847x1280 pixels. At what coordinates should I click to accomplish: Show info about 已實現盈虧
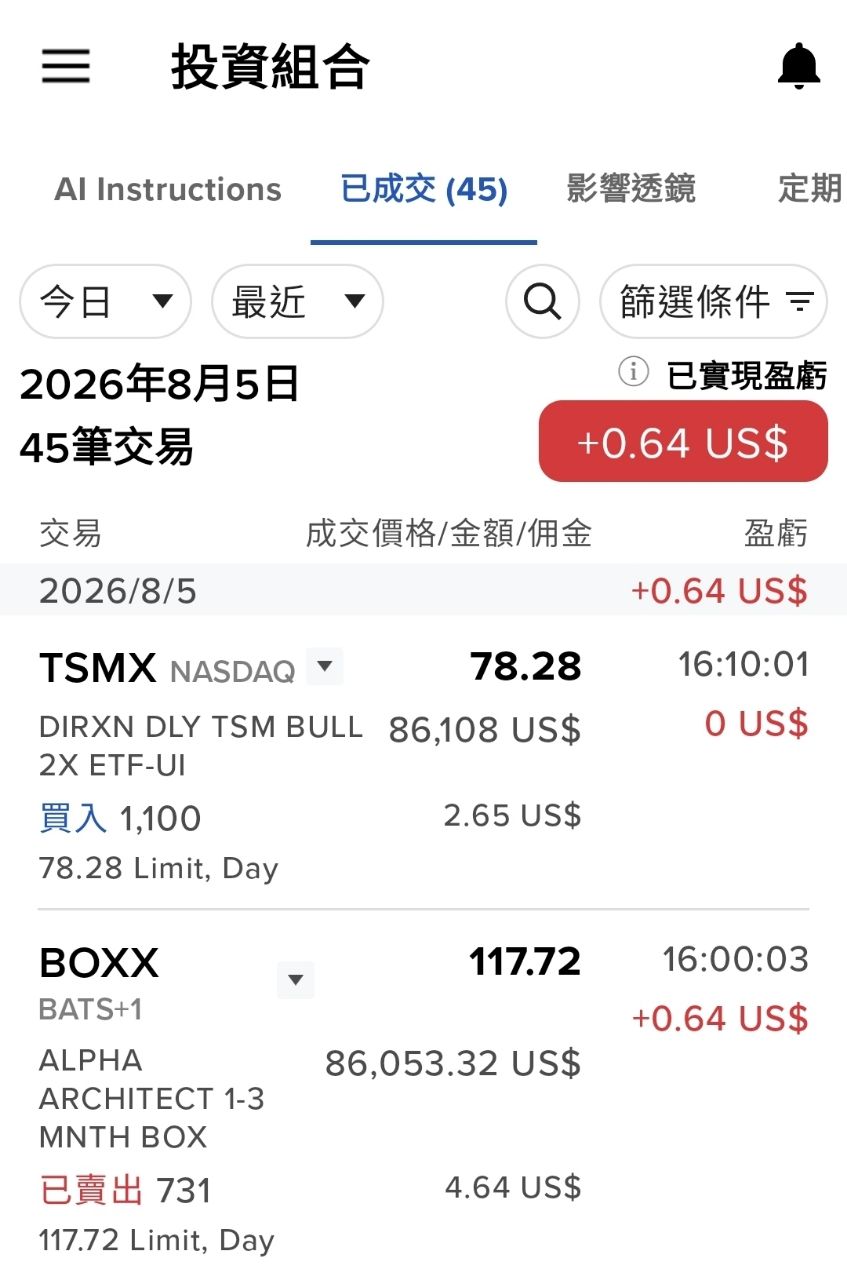click(x=632, y=372)
